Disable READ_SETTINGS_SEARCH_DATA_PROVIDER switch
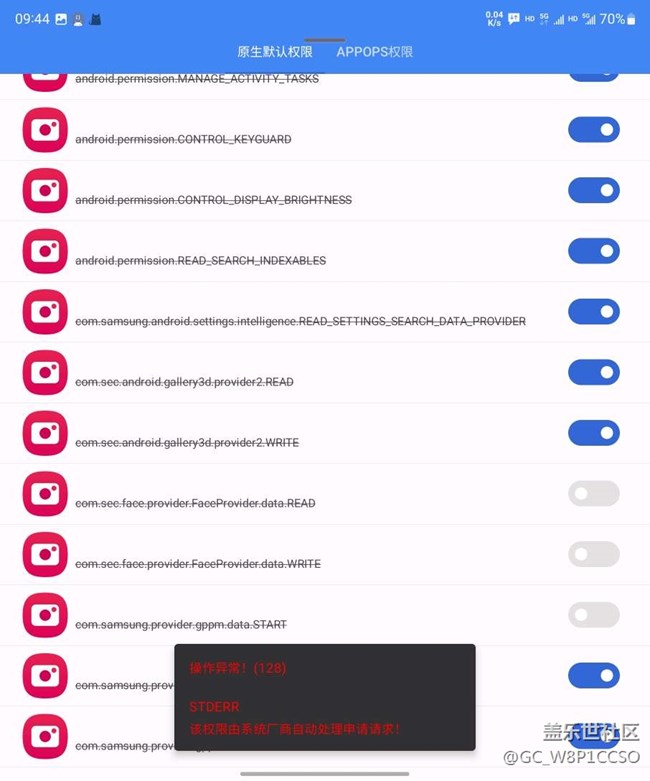 click(593, 312)
